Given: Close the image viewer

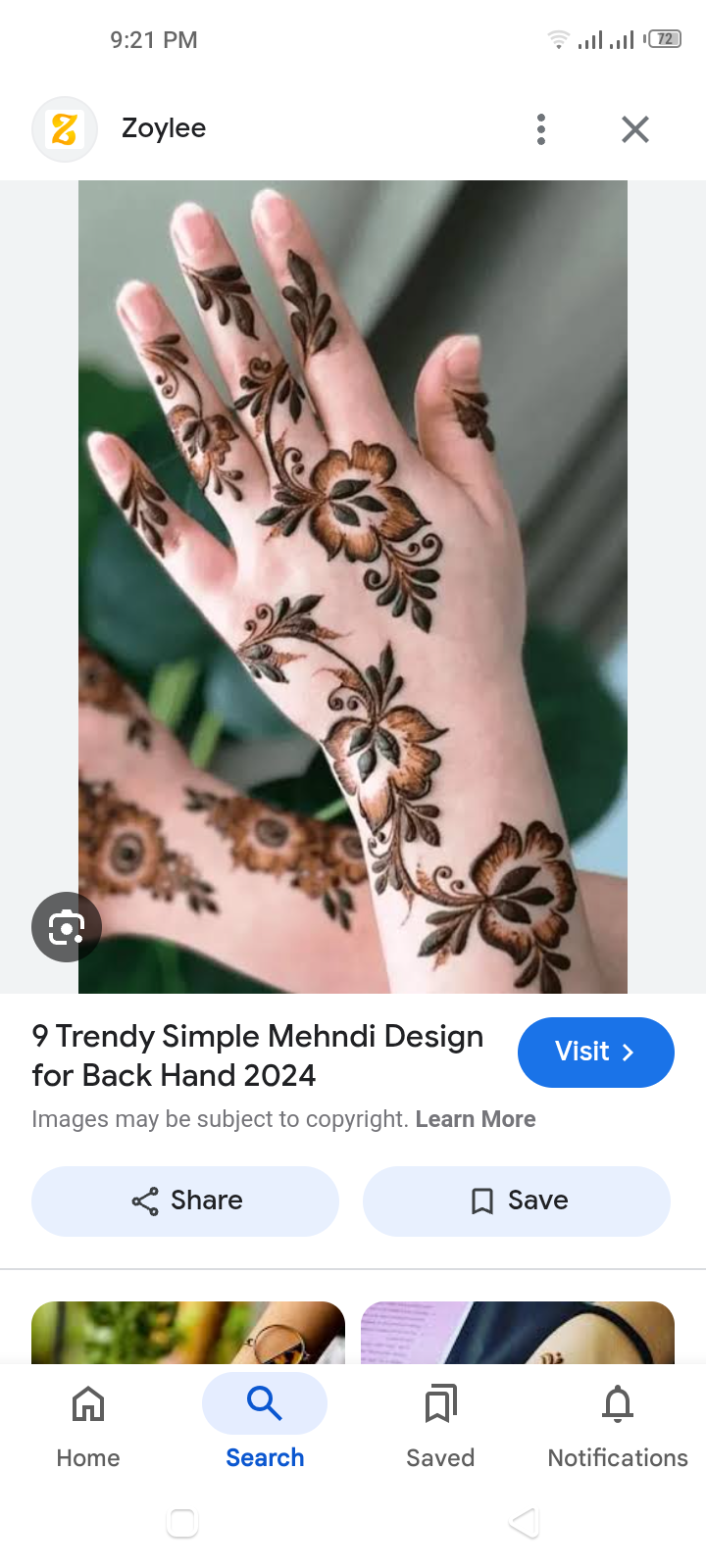Looking at the screenshot, I should pos(635,129).
